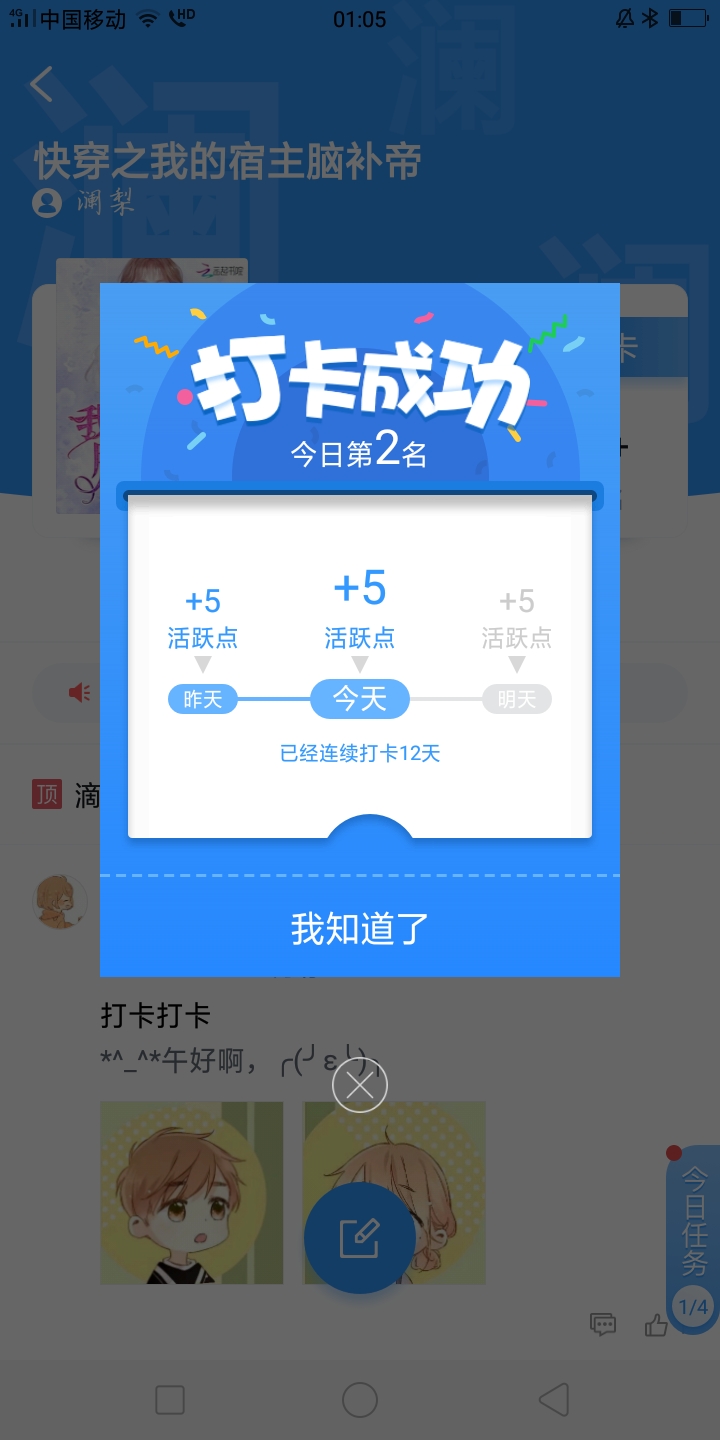
Task: Open the pinned 顶 post
Action: click(66, 795)
